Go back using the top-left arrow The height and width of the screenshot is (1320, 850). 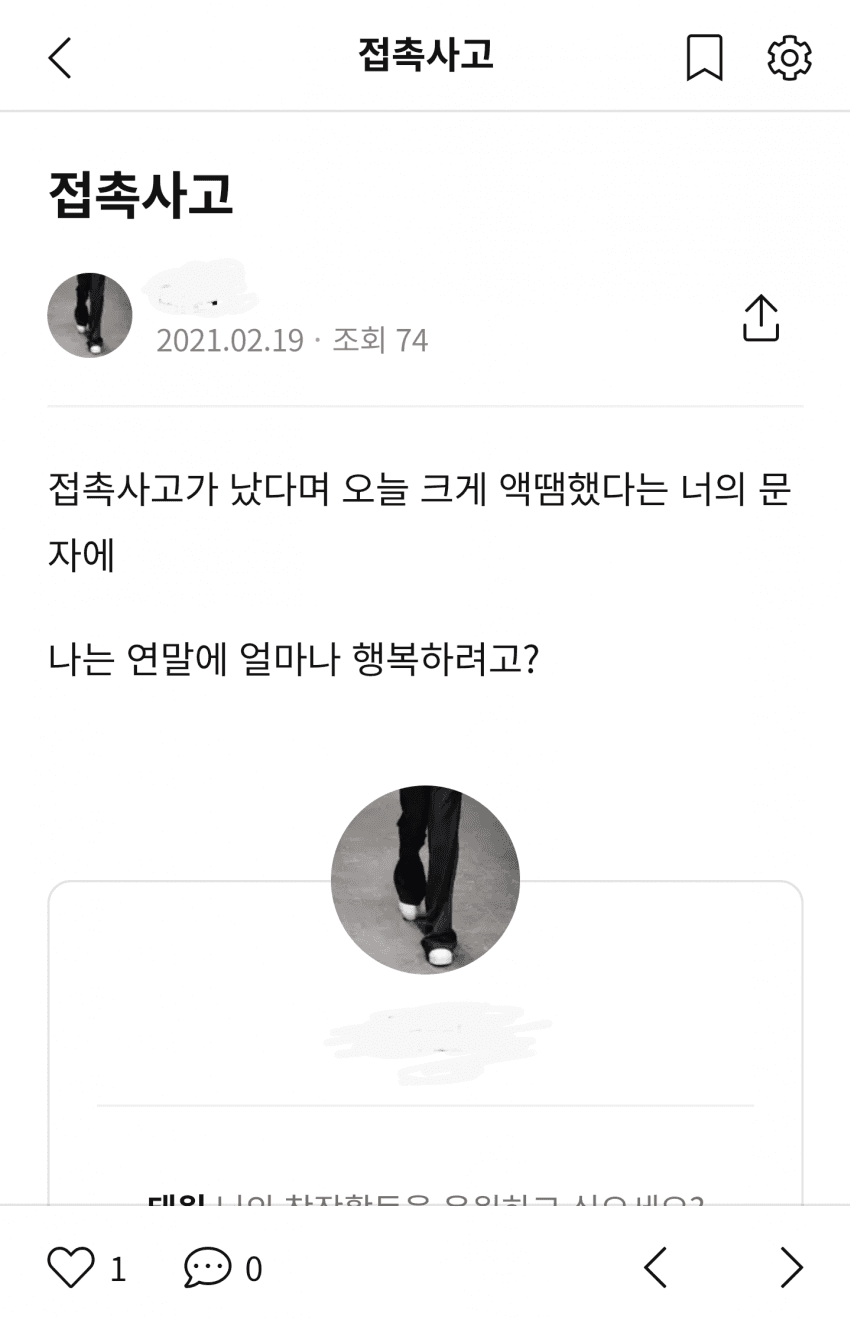(x=60, y=57)
